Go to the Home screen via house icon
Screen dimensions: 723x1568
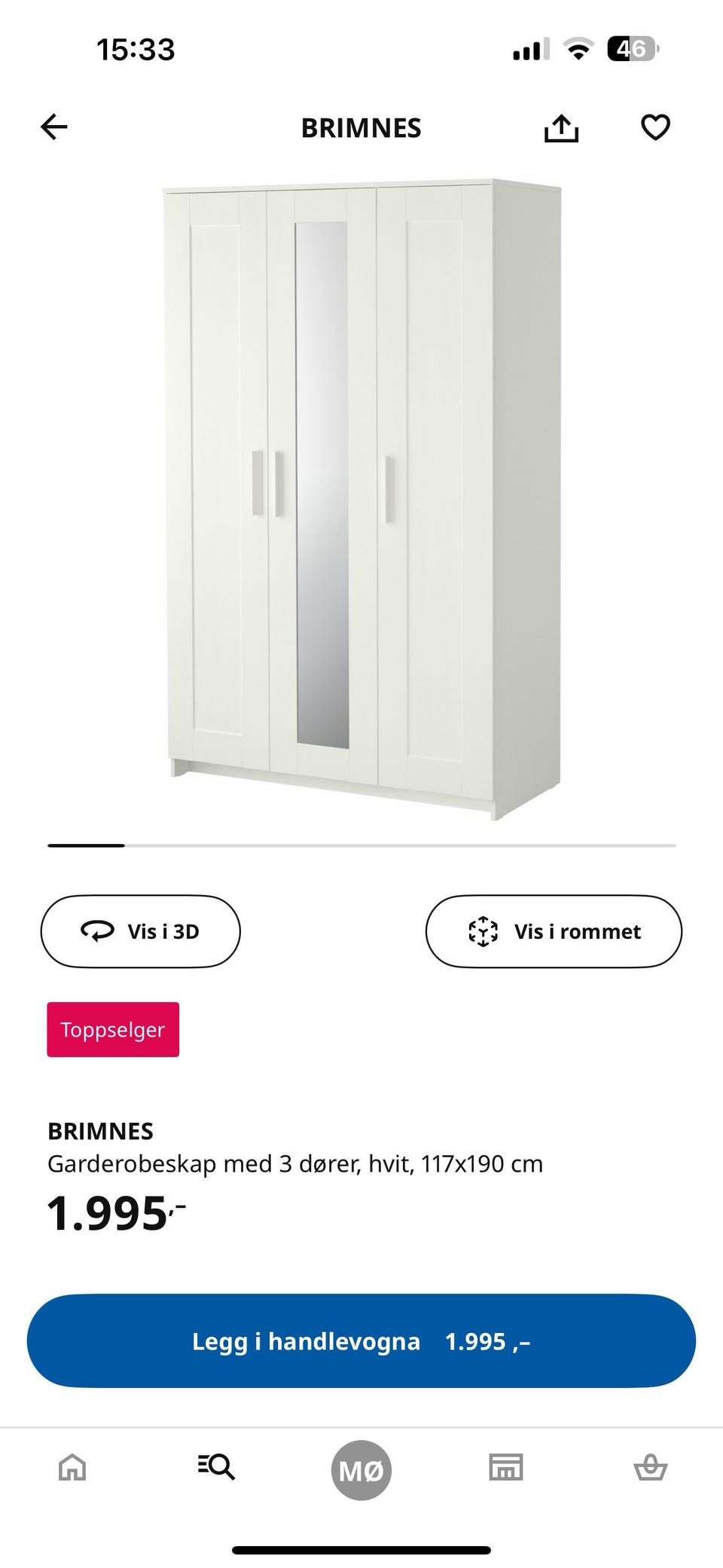(x=72, y=1467)
